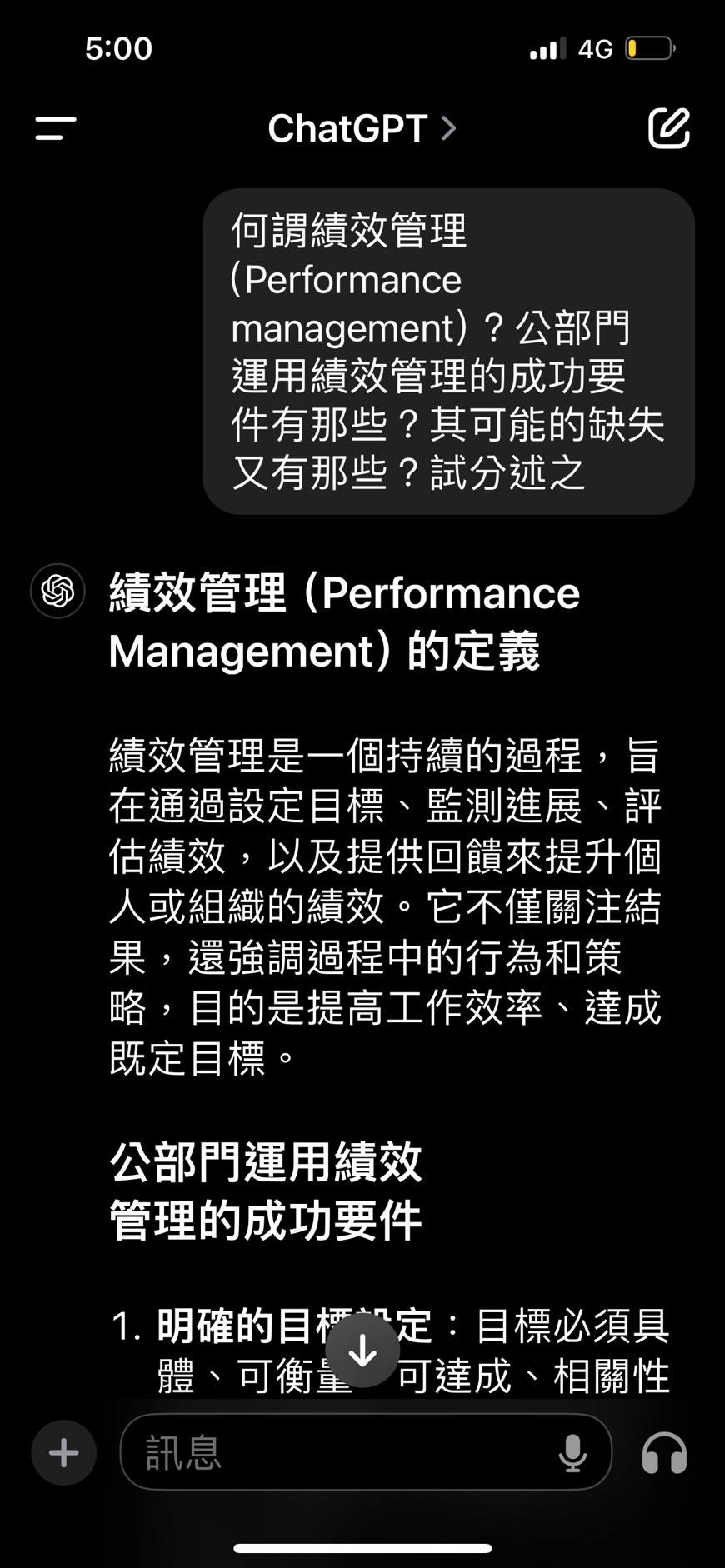Launch voice mode with the headphones icon
725x1568 pixels.
[665, 1453]
